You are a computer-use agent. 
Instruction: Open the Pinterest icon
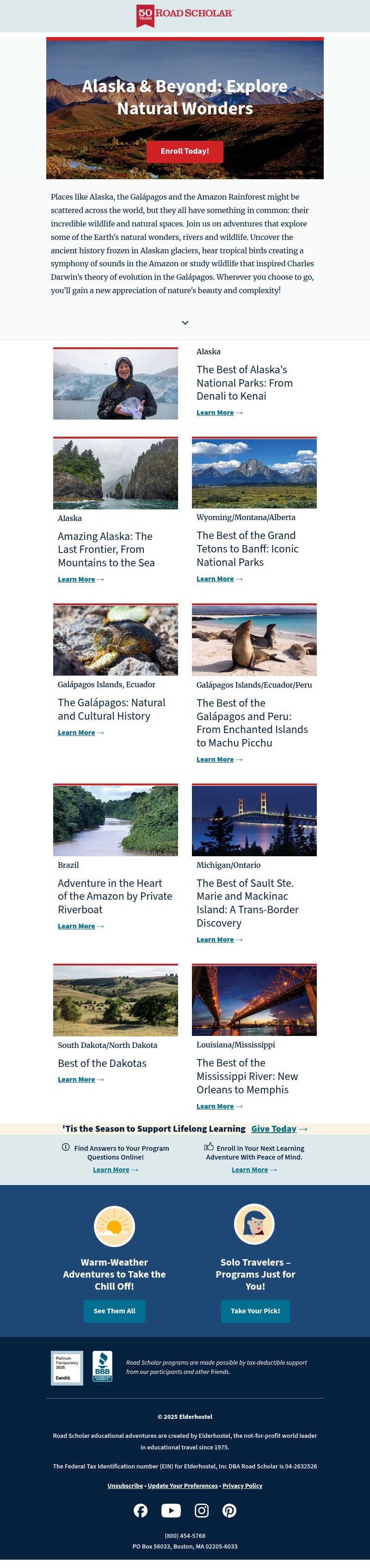[229, 1511]
